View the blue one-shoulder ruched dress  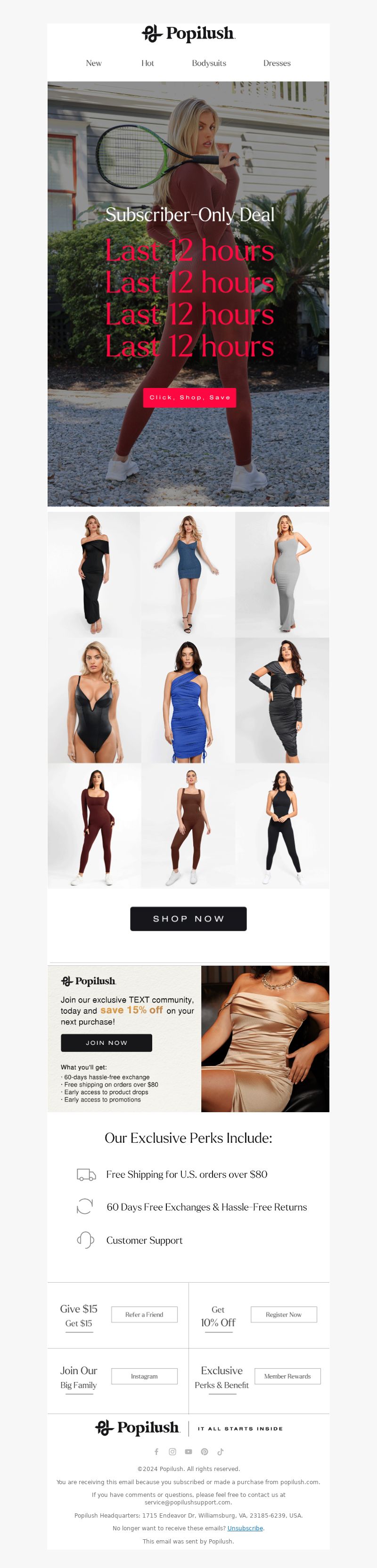pyautogui.click(x=188, y=701)
